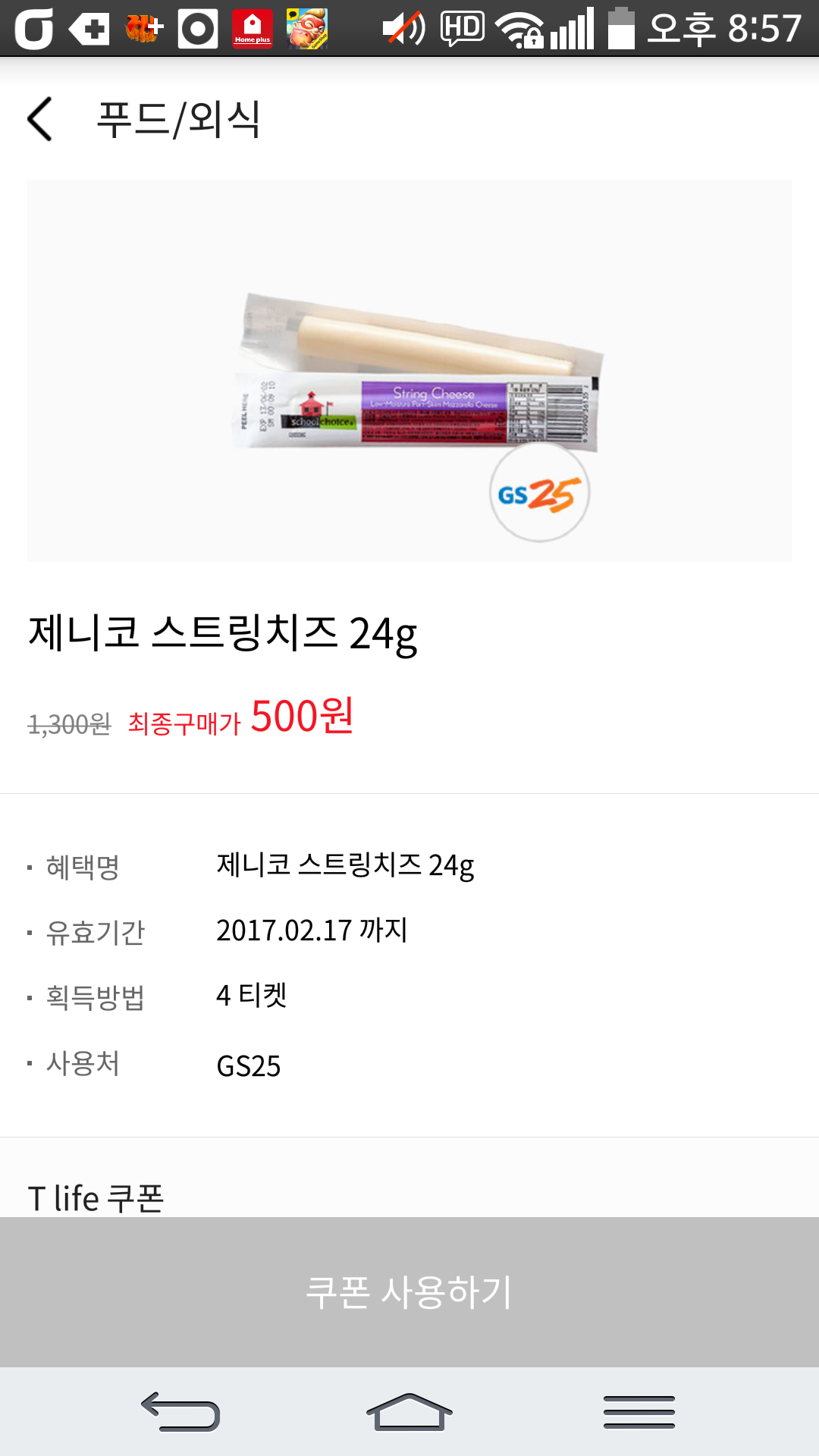
Task: Tap the system back button
Action: click(180, 1412)
